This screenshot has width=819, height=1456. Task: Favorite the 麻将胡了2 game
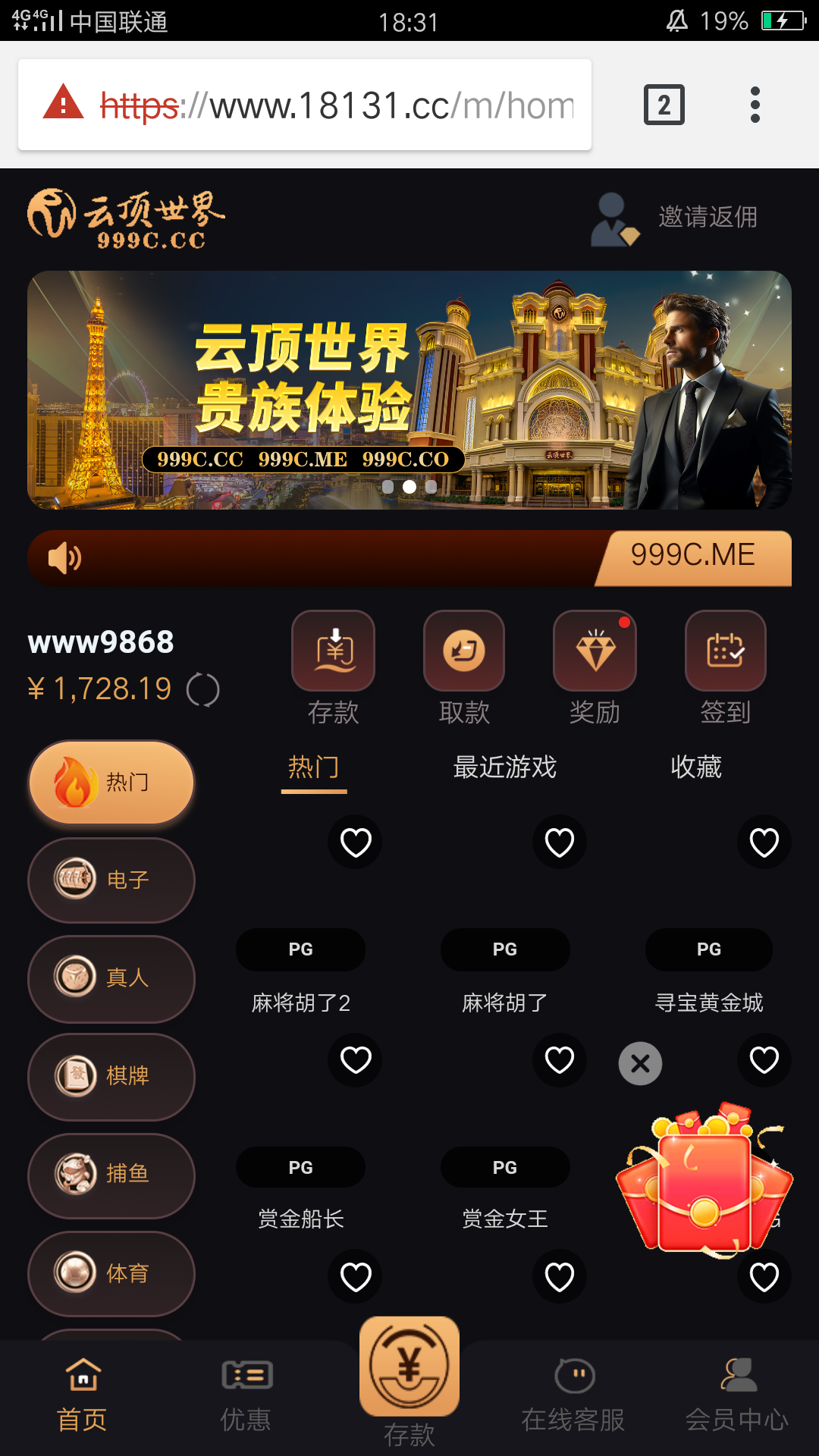(355, 842)
